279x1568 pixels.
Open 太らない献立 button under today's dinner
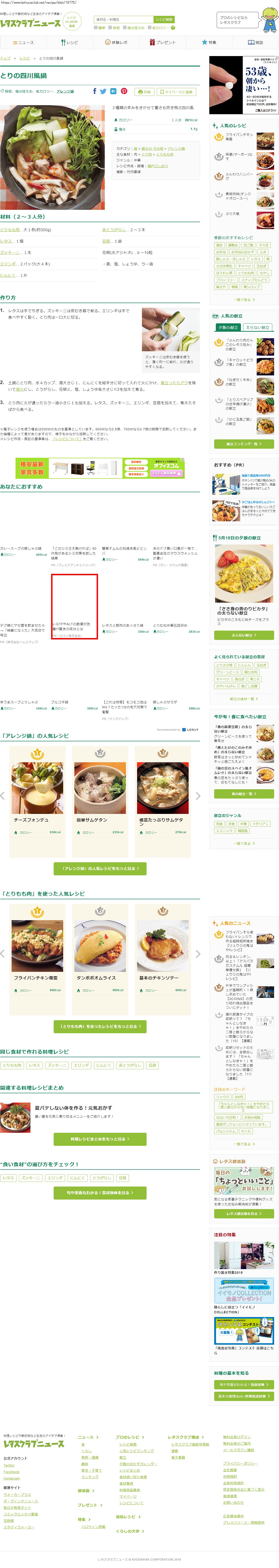click(x=244, y=635)
